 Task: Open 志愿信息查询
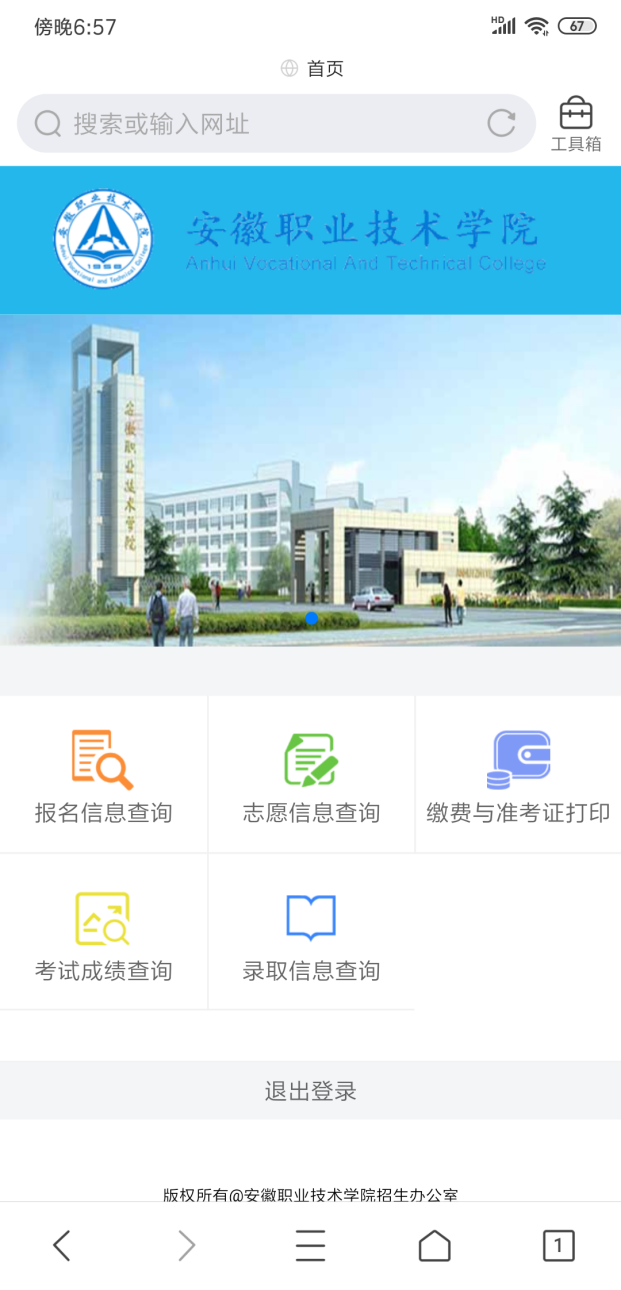[311, 776]
